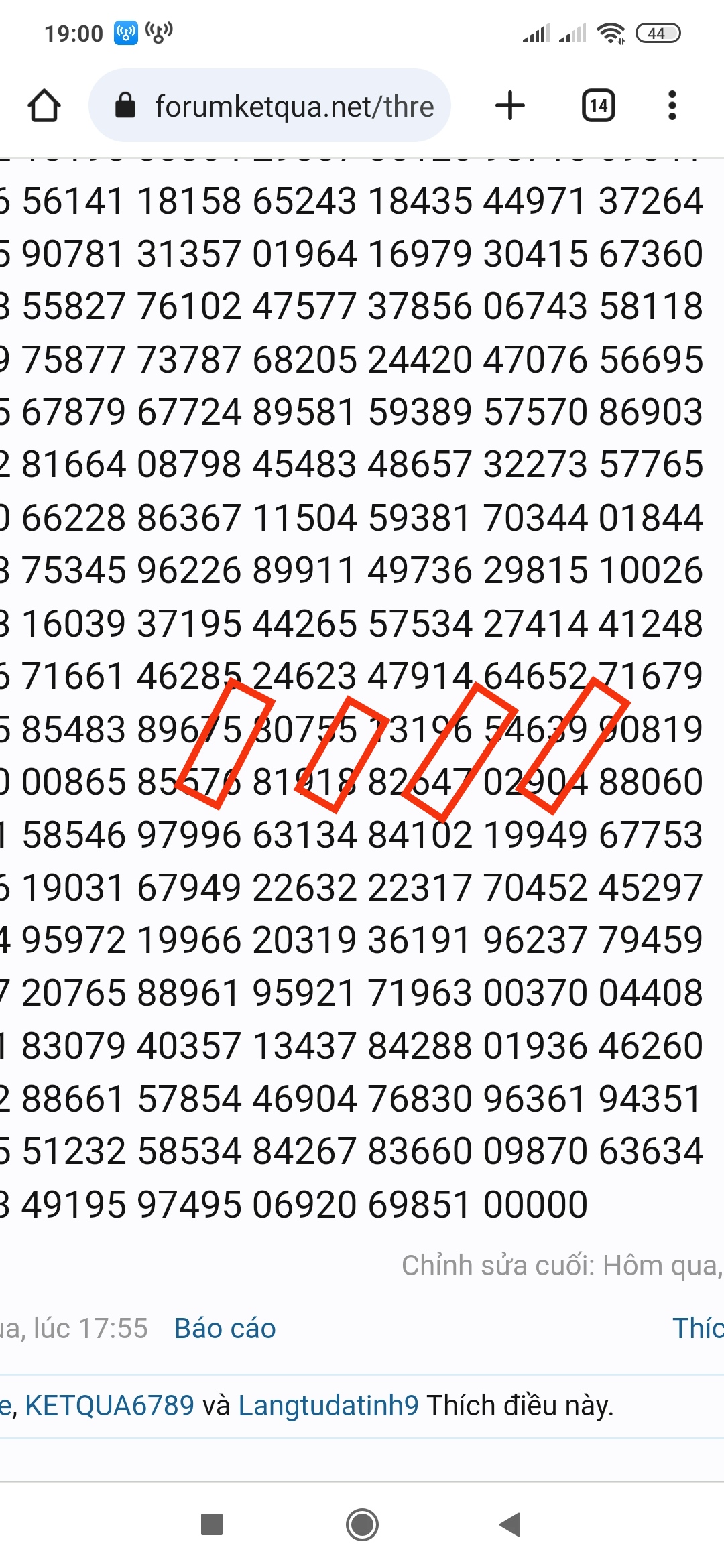Tap the Báo cáo link
The image size is (724, 1568).
pyautogui.click(x=225, y=1328)
